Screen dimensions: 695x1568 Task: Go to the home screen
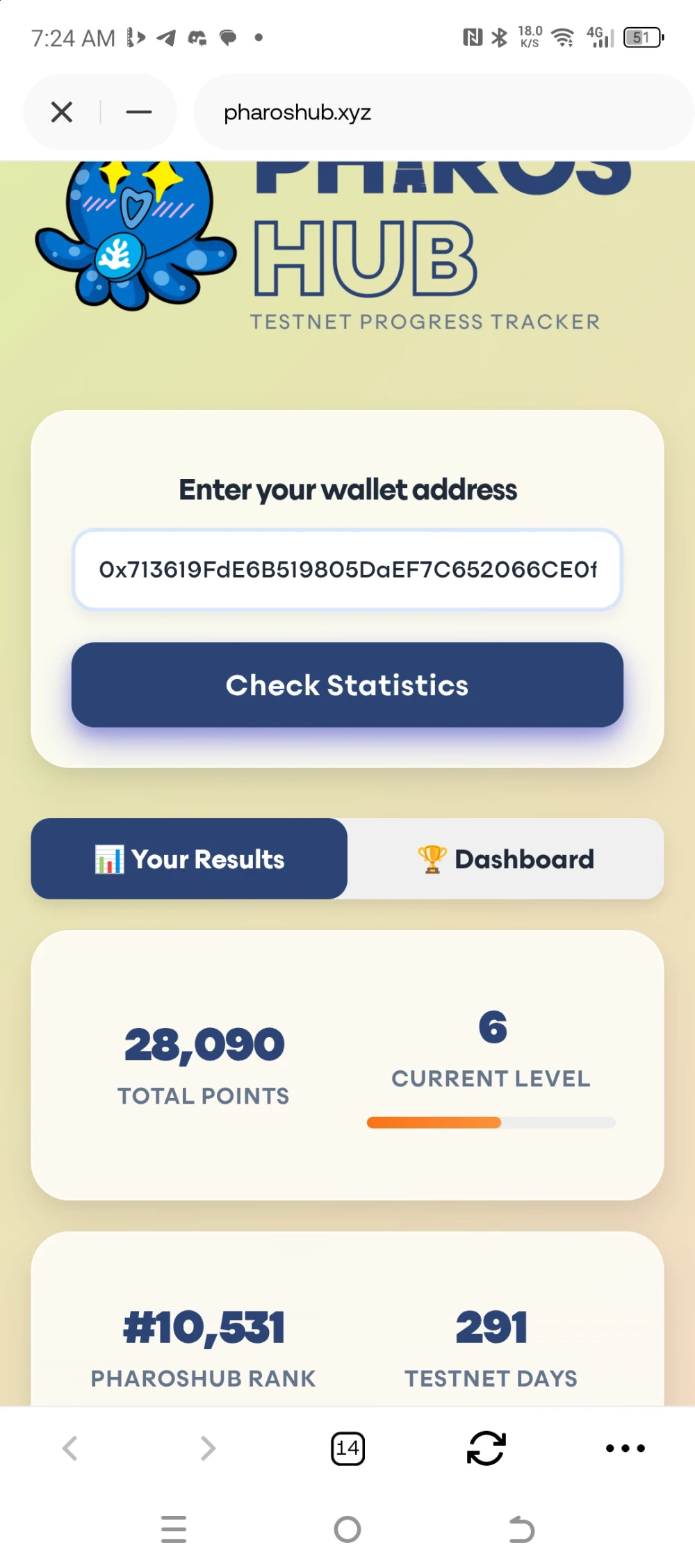(347, 1529)
